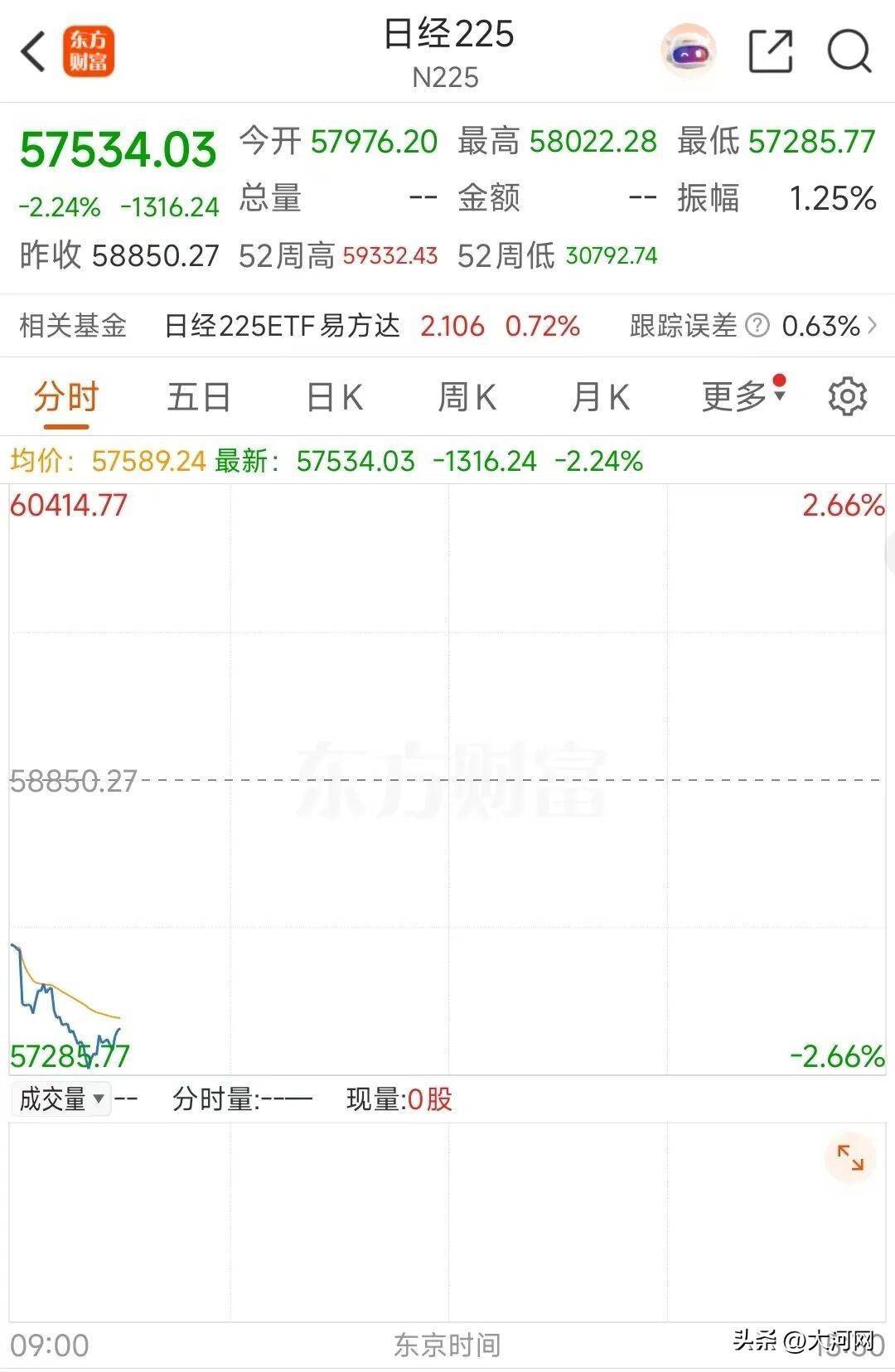
Task: Open the AI assistant robot icon
Action: pos(688,51)
